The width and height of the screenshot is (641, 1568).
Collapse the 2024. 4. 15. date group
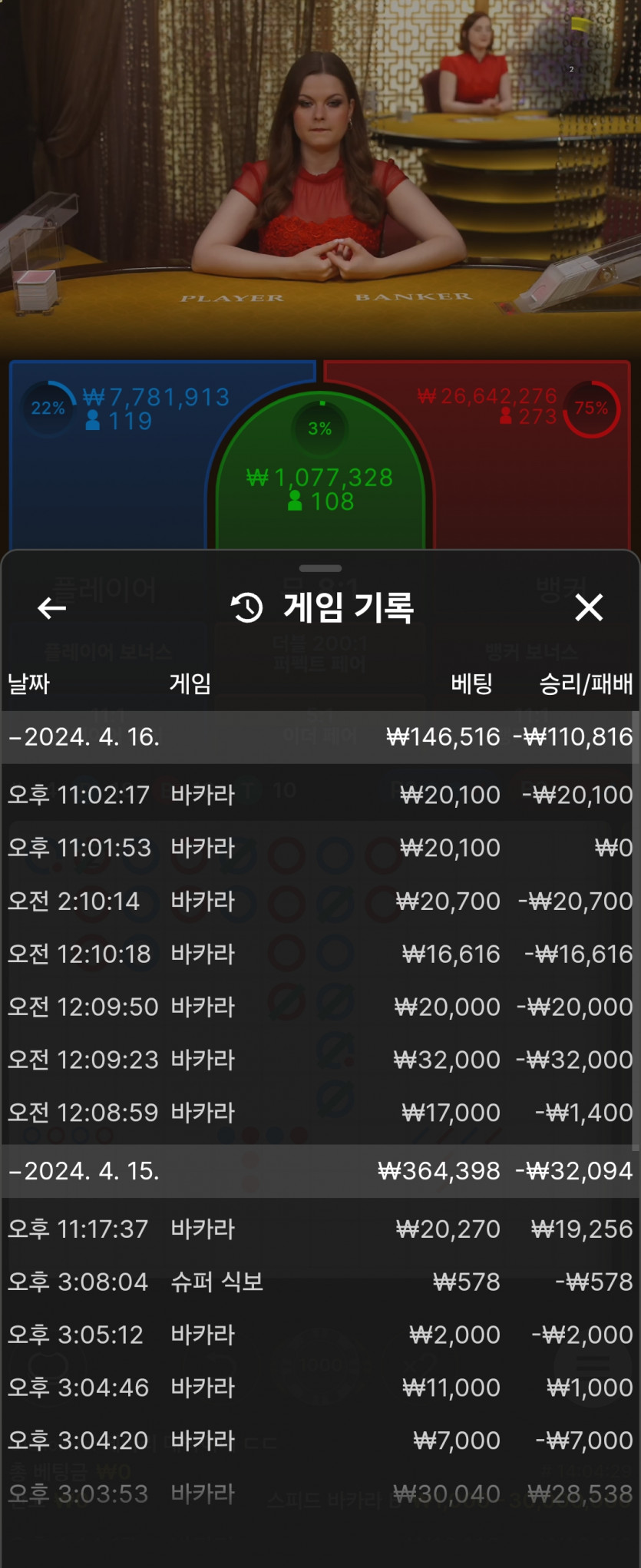84,1171
